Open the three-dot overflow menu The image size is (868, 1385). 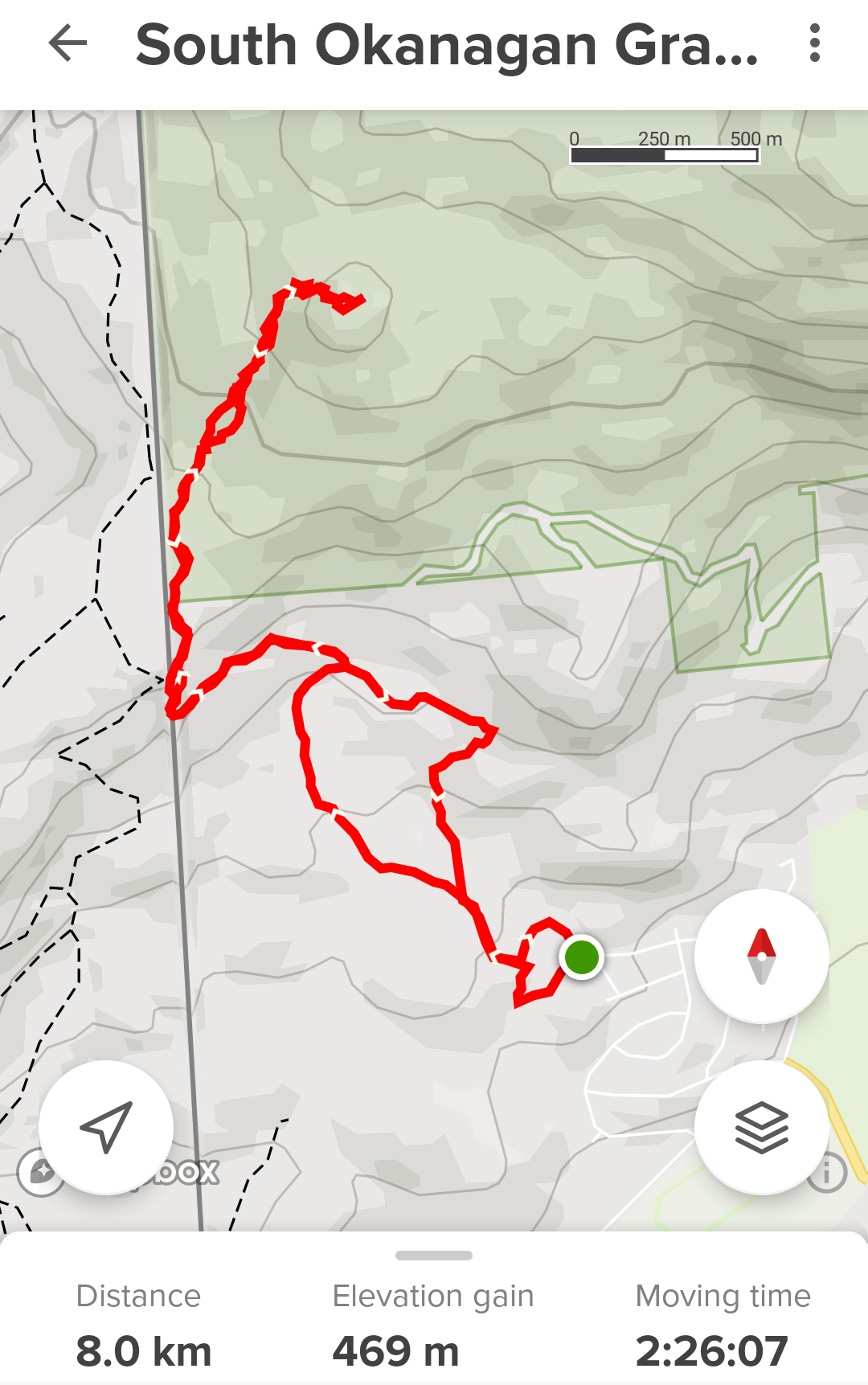[814, 43]
